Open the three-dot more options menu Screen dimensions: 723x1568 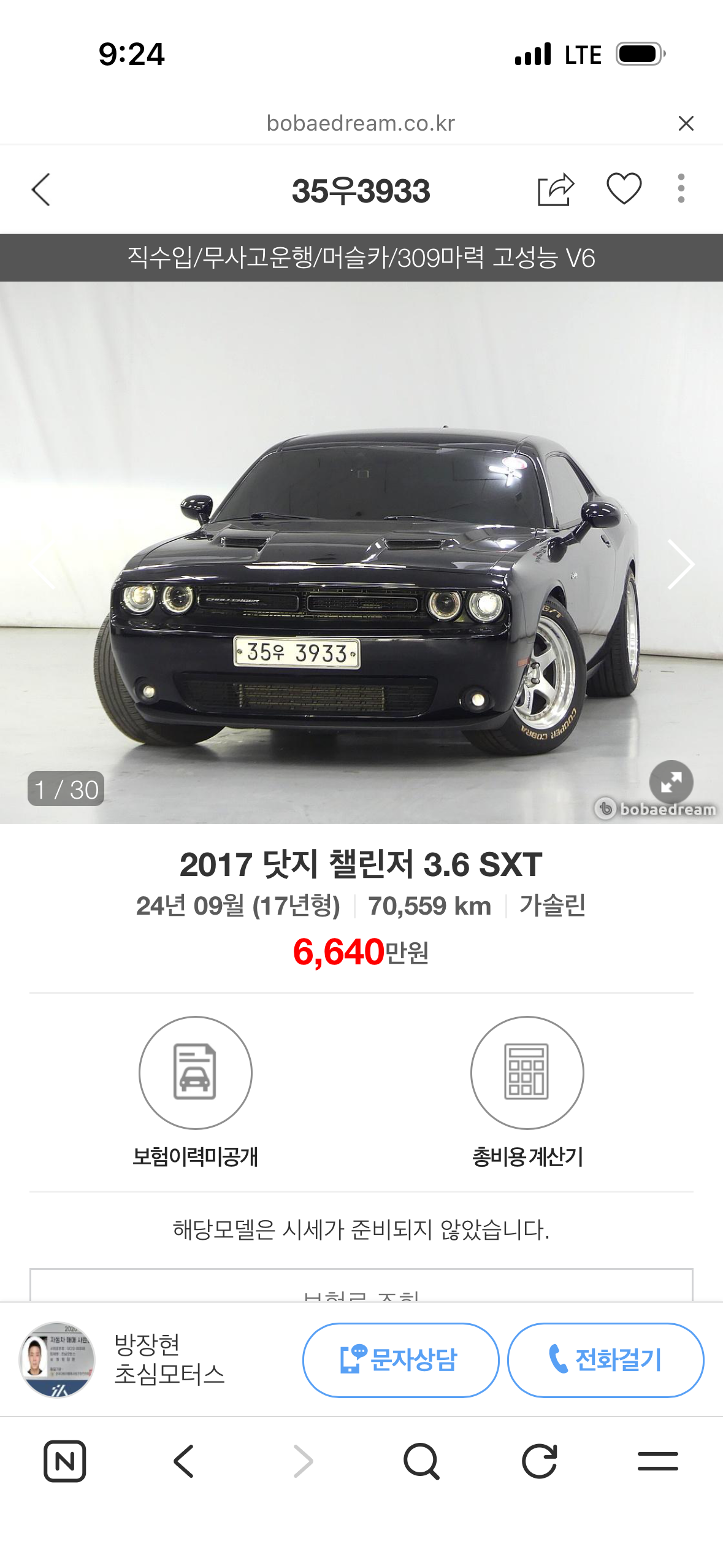pos(679,190)
